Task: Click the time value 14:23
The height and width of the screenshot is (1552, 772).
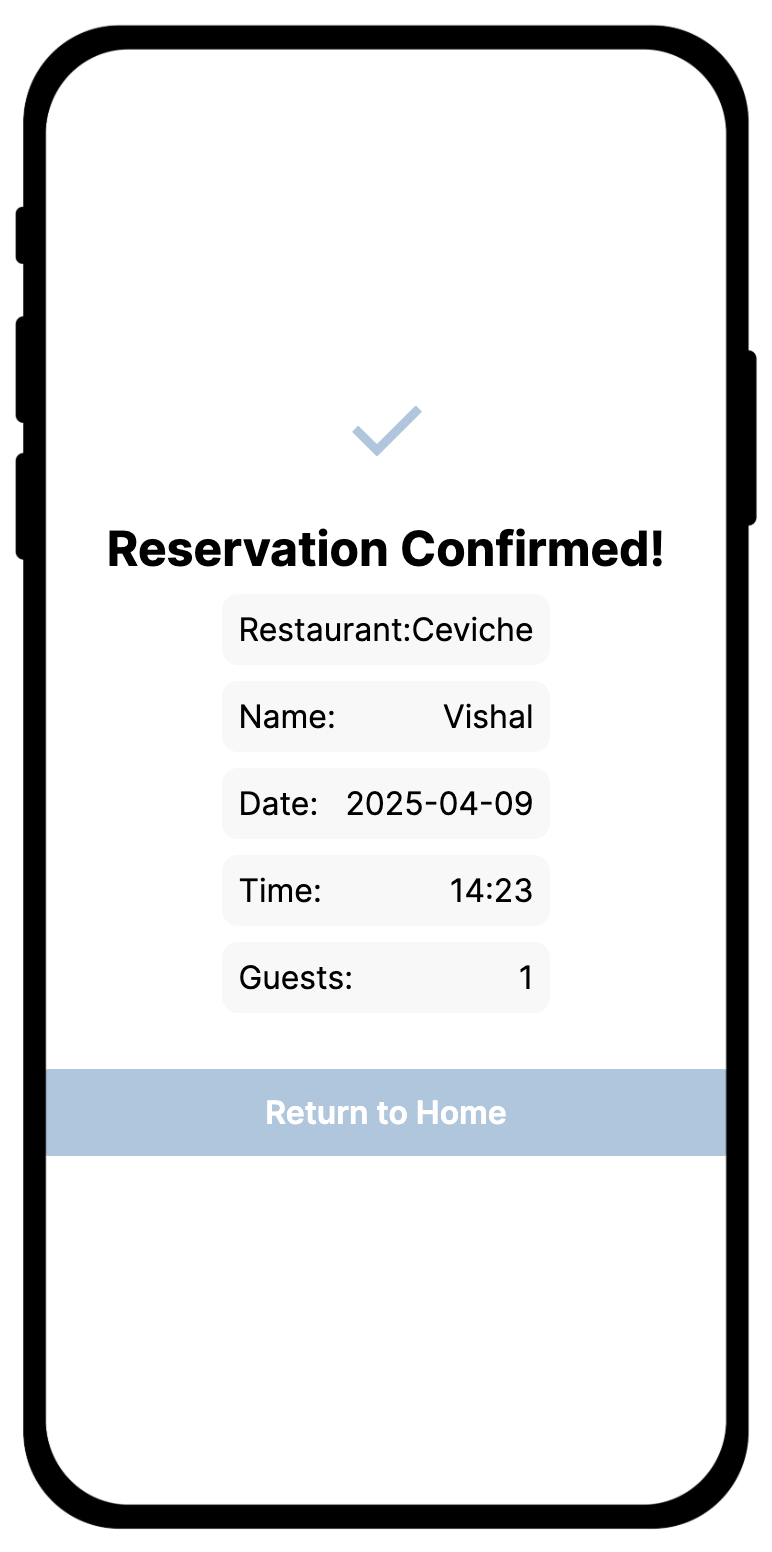Action: pyautogui.click(x=490, y=890)
